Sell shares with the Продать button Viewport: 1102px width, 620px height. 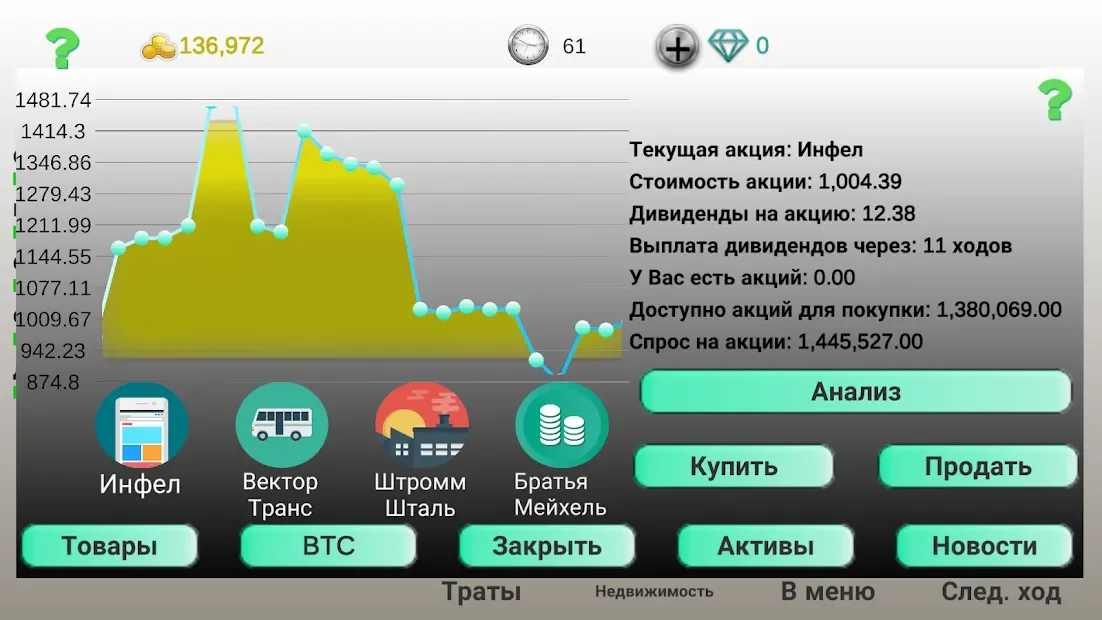[x=977, y=466]
